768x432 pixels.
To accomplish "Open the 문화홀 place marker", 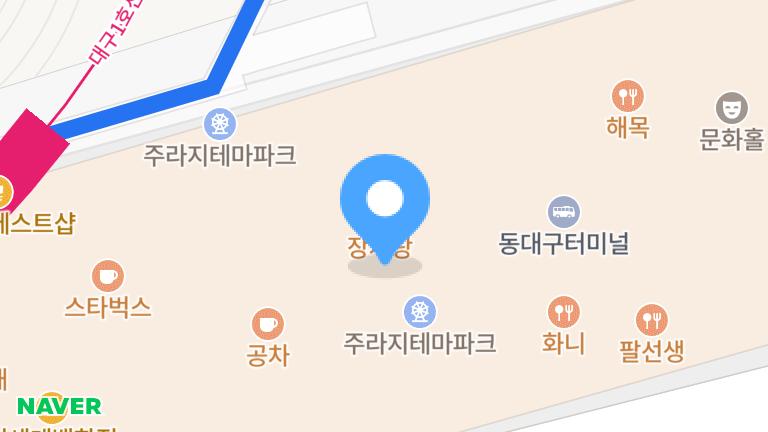I will coord(732,108).
